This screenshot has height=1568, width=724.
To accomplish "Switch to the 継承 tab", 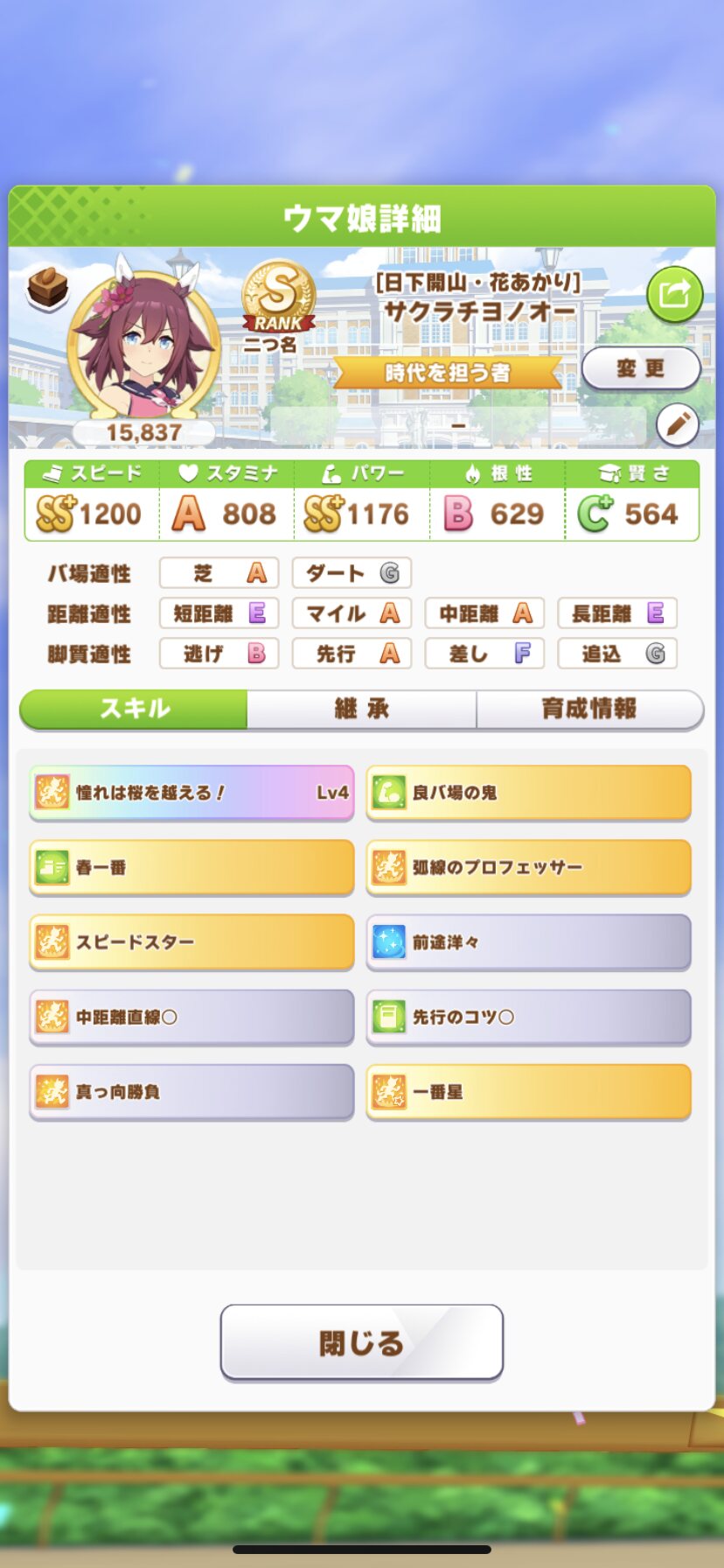I will point(362,709).
